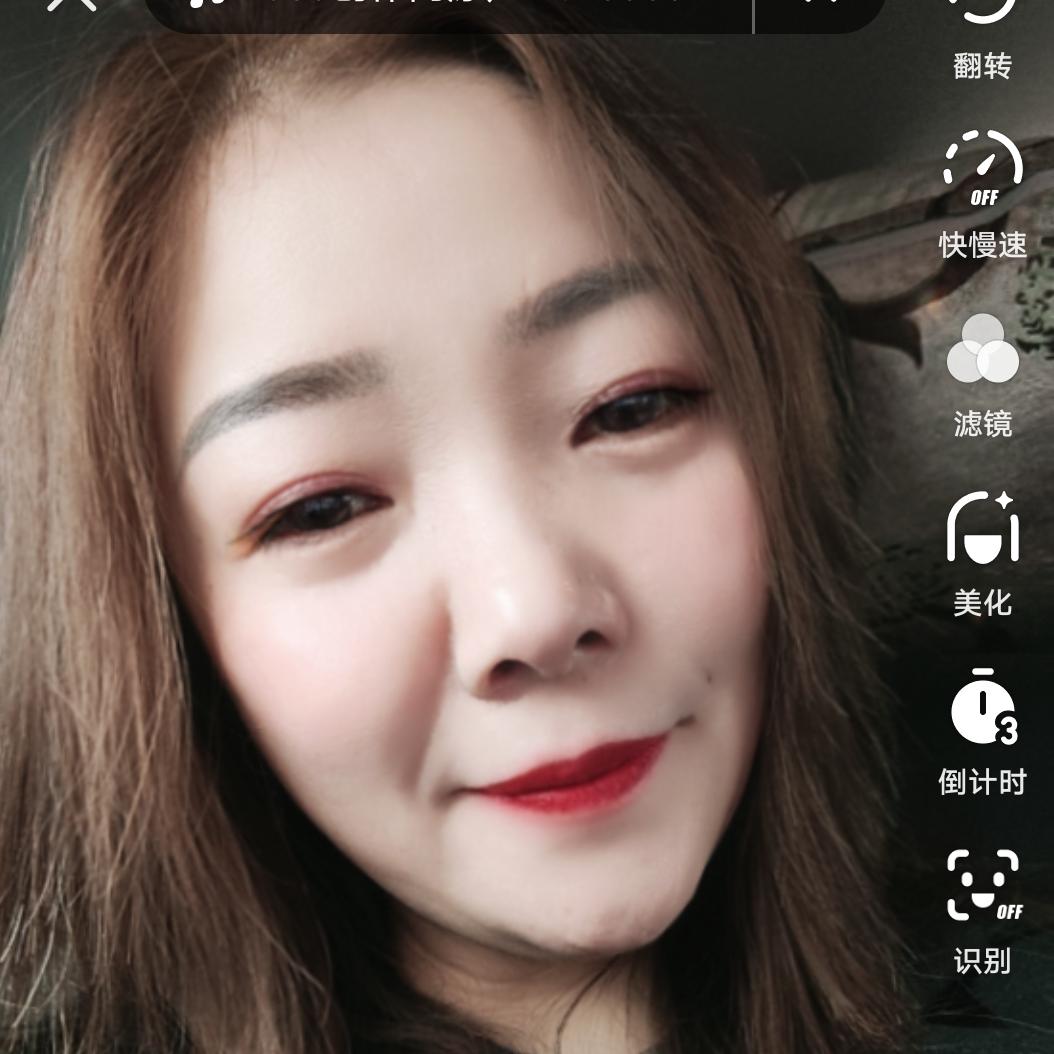This screenshot has height=1054, width=1054.
Task: Flip the camera with 翻转
Action: [982, 40]
